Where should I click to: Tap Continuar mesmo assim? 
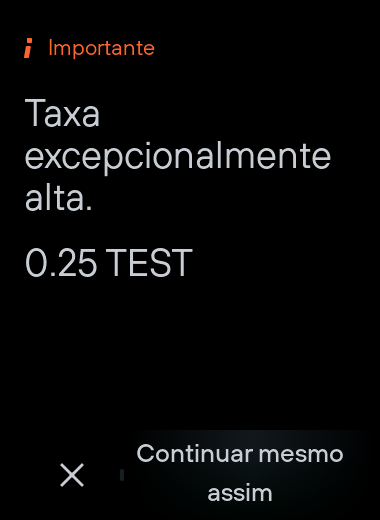(240, 473)
